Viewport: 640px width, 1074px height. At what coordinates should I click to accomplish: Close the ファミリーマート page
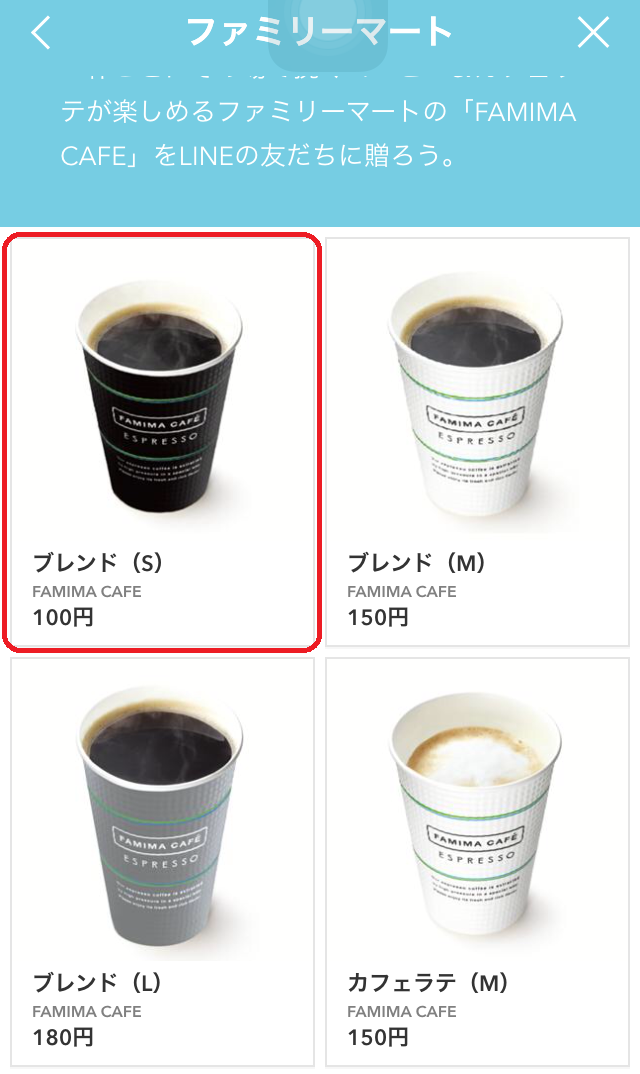point(593,33)
